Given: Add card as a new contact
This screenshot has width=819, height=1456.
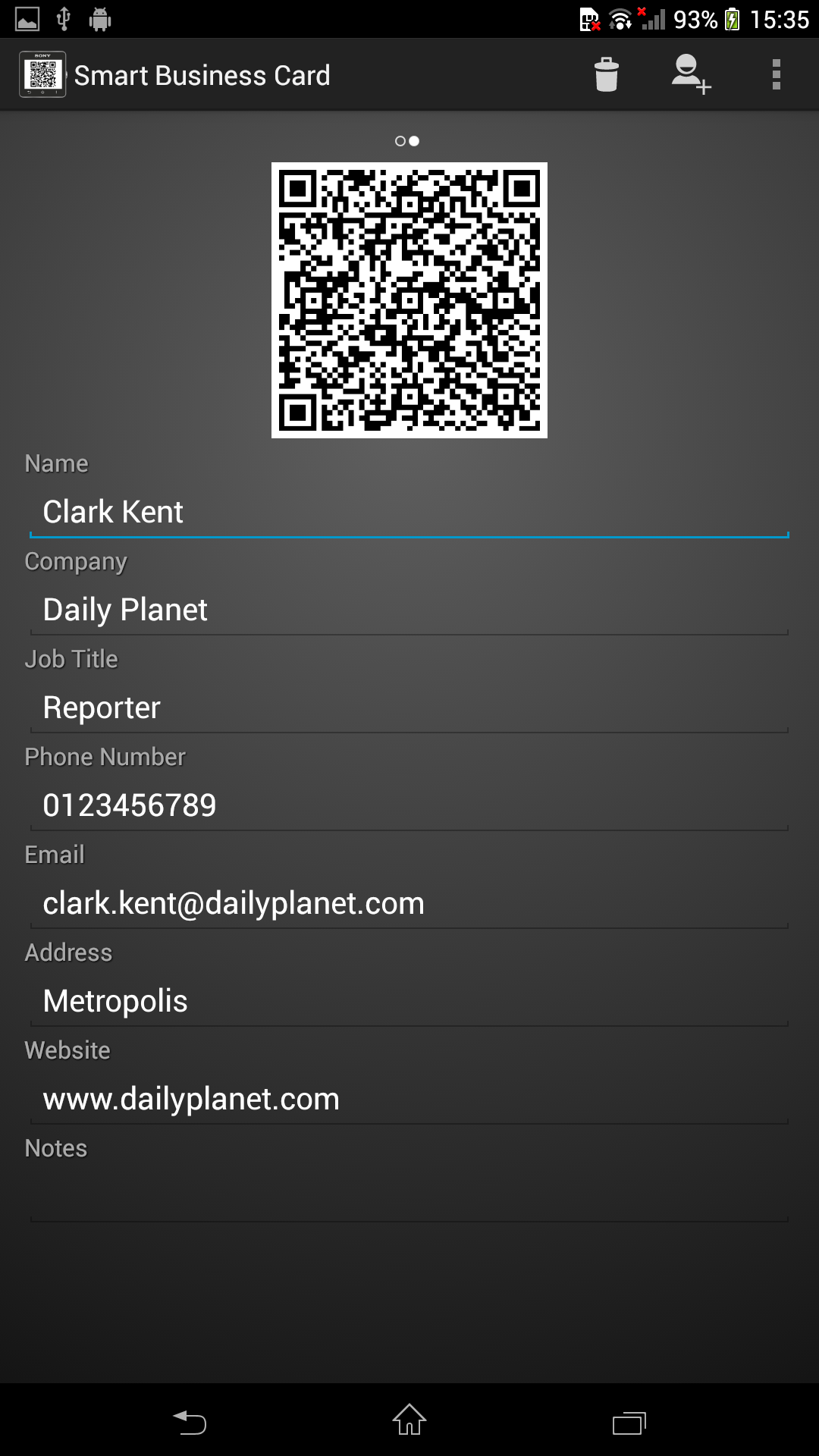Looking at the screenshot, I should point(690,75).
